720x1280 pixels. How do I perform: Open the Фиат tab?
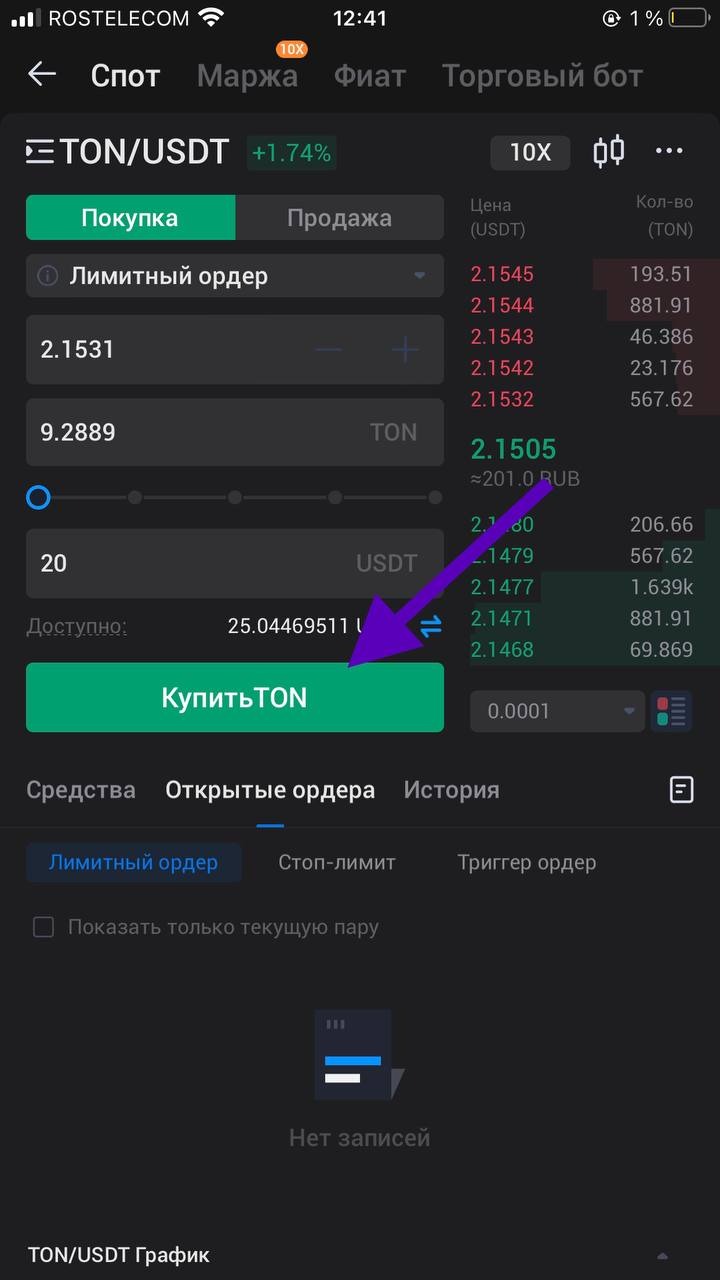pyautogui.click(x=370, y=76)
